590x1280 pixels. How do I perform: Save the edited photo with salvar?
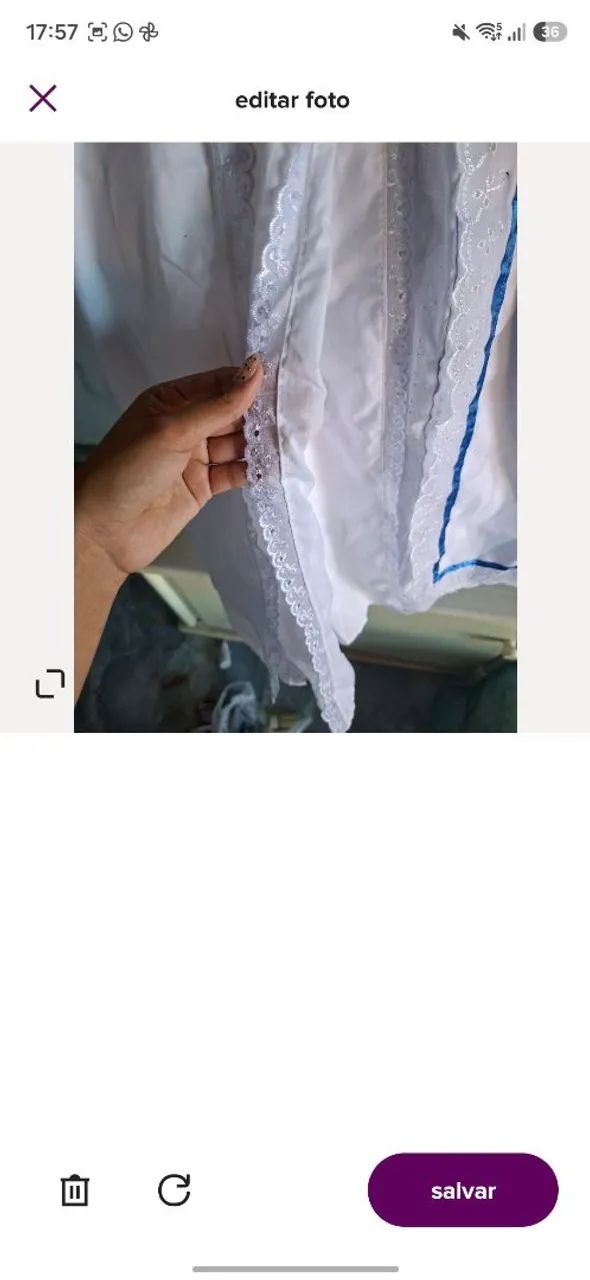pyautogui.click(x=463, y=1190)
